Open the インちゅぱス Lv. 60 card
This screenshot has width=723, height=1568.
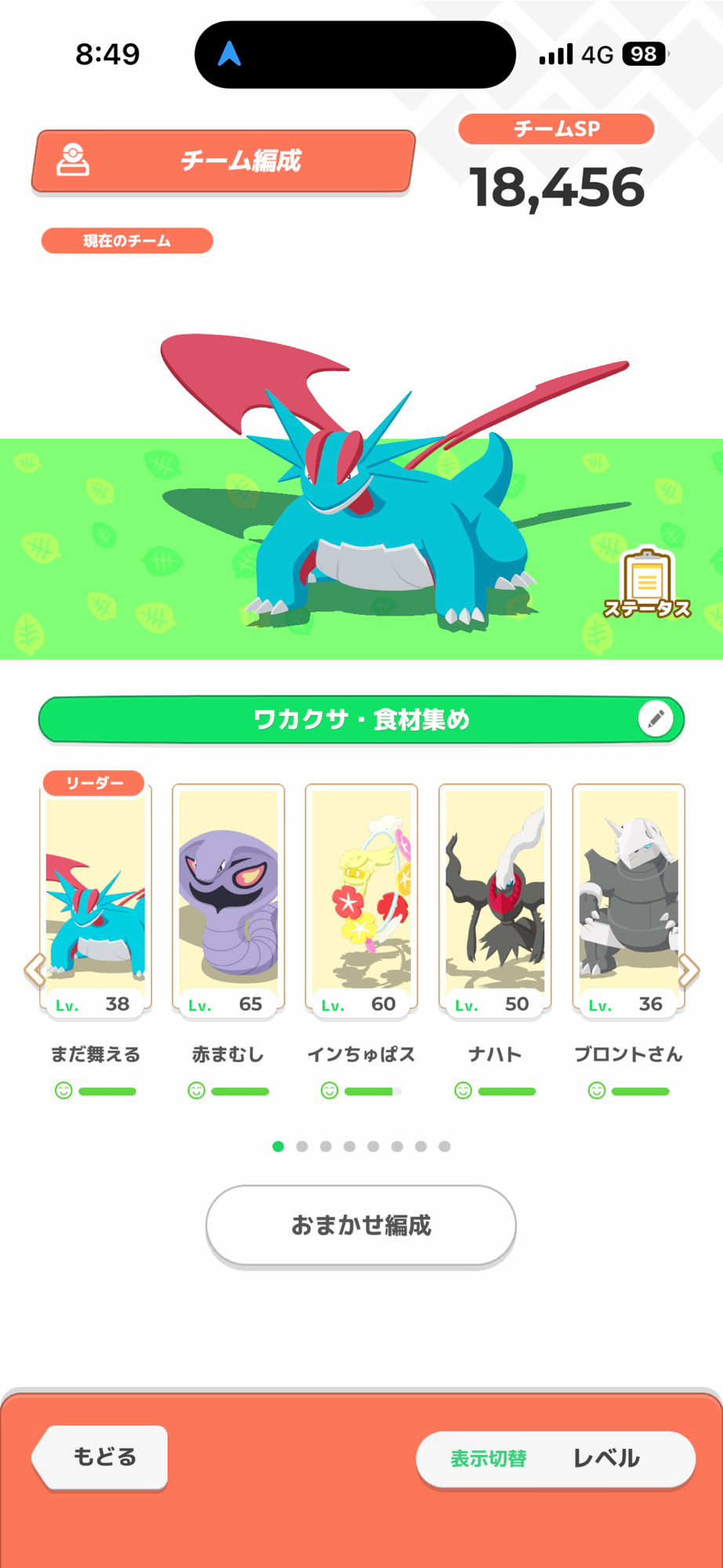coord(361,898)
